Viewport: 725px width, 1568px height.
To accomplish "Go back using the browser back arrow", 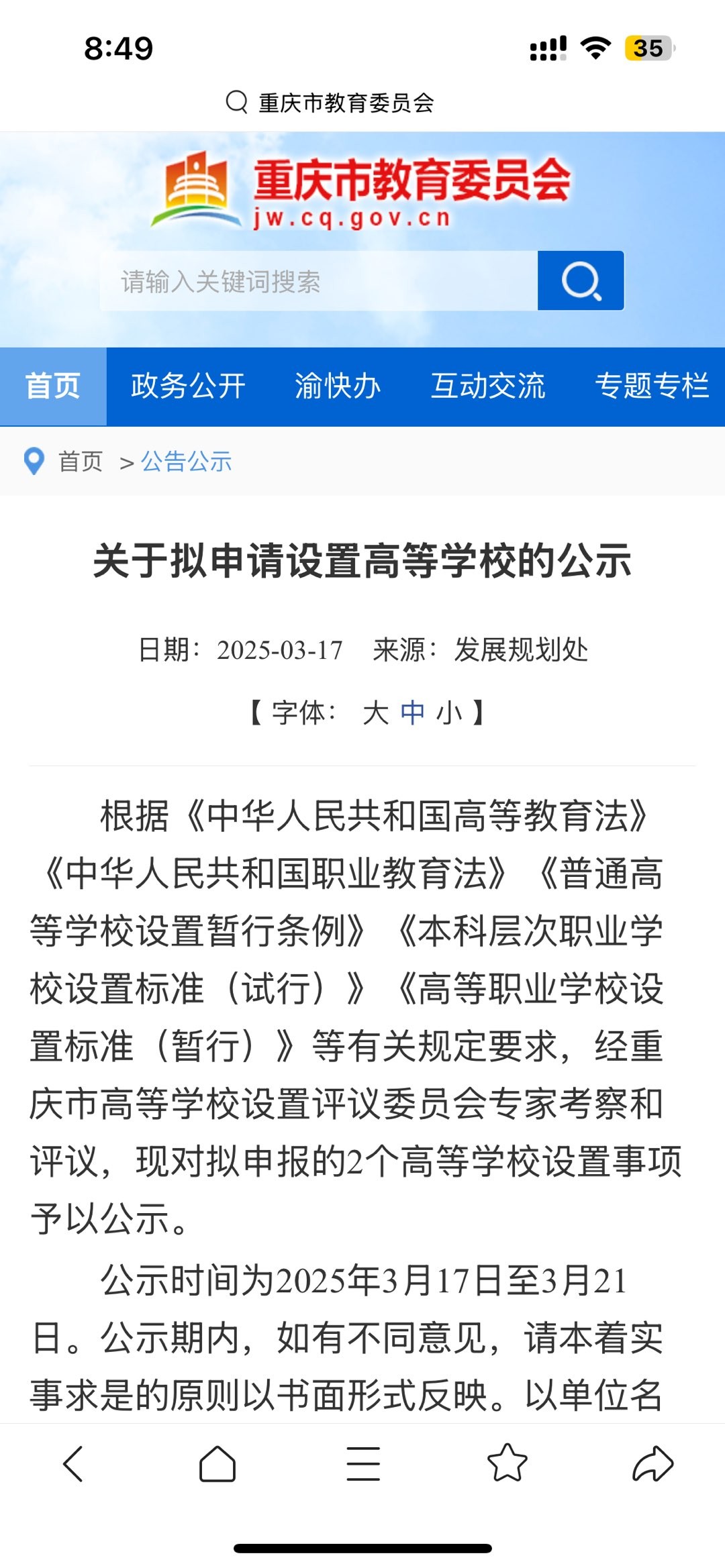I will [72, 1463].
